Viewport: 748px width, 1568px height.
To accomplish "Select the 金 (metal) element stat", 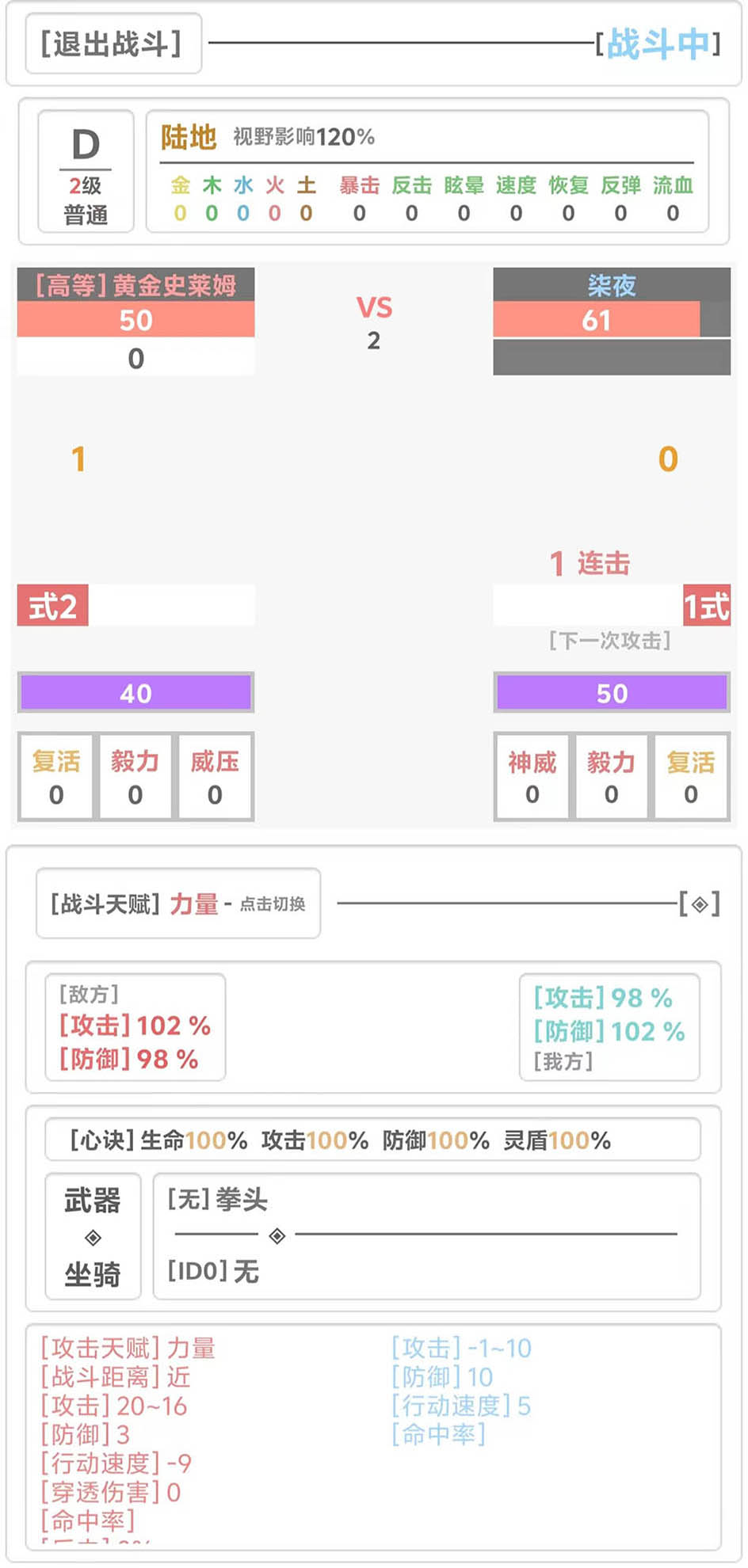I will [x=181, y=200].
